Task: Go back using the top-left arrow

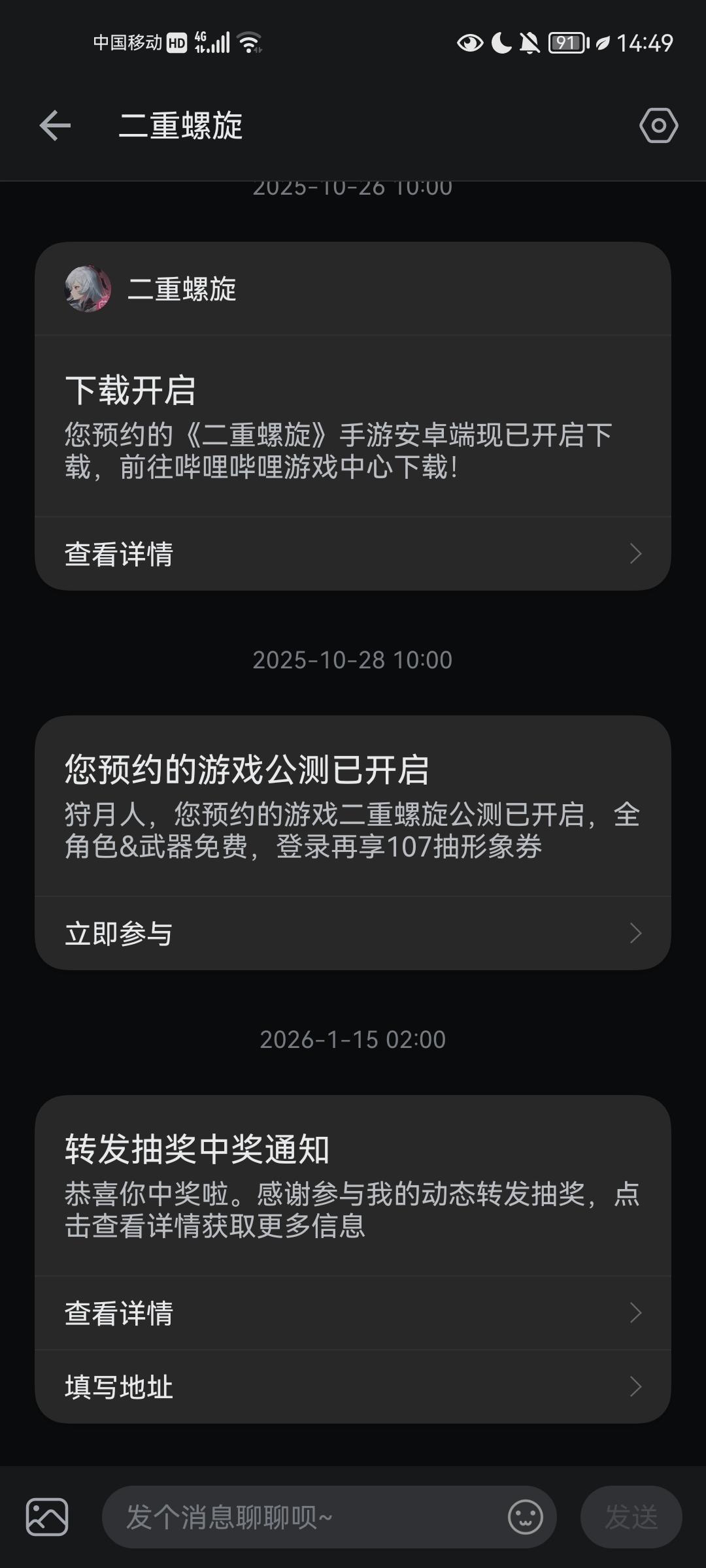Action: [55, 125]
